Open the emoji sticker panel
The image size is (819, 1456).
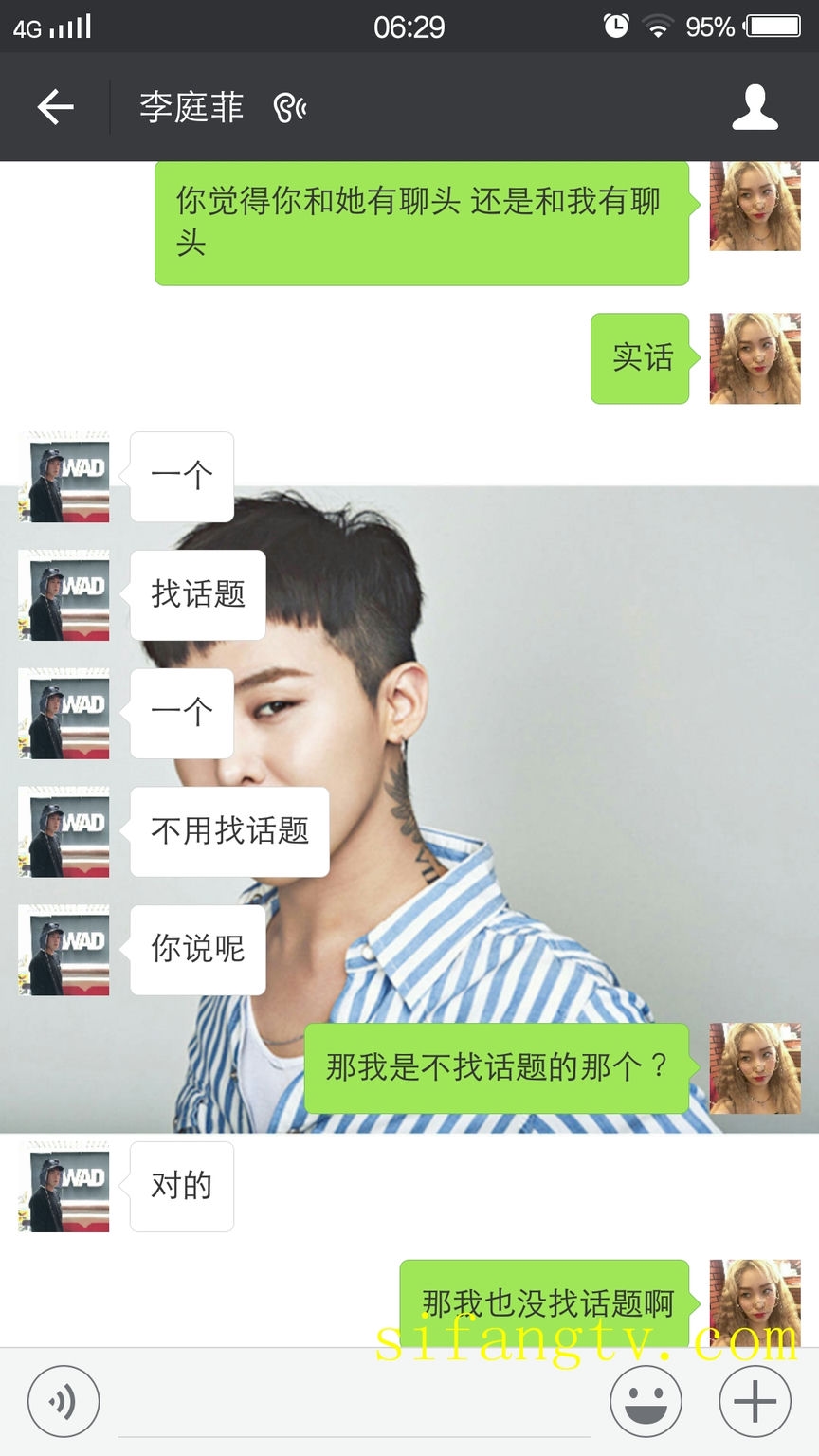coord(646,1400)
